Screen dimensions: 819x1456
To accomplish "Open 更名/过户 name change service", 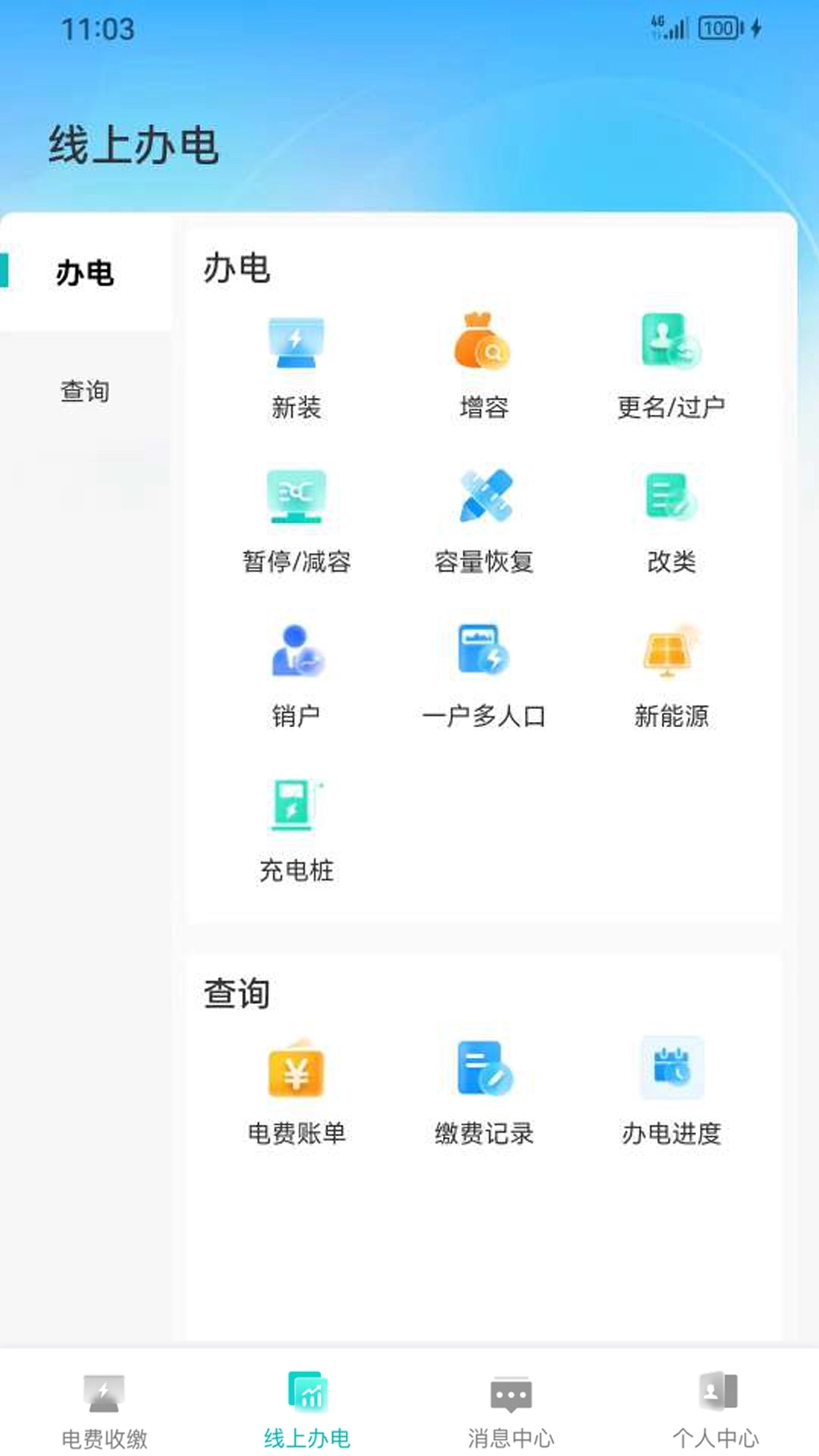I will click(x=670, y=362).
